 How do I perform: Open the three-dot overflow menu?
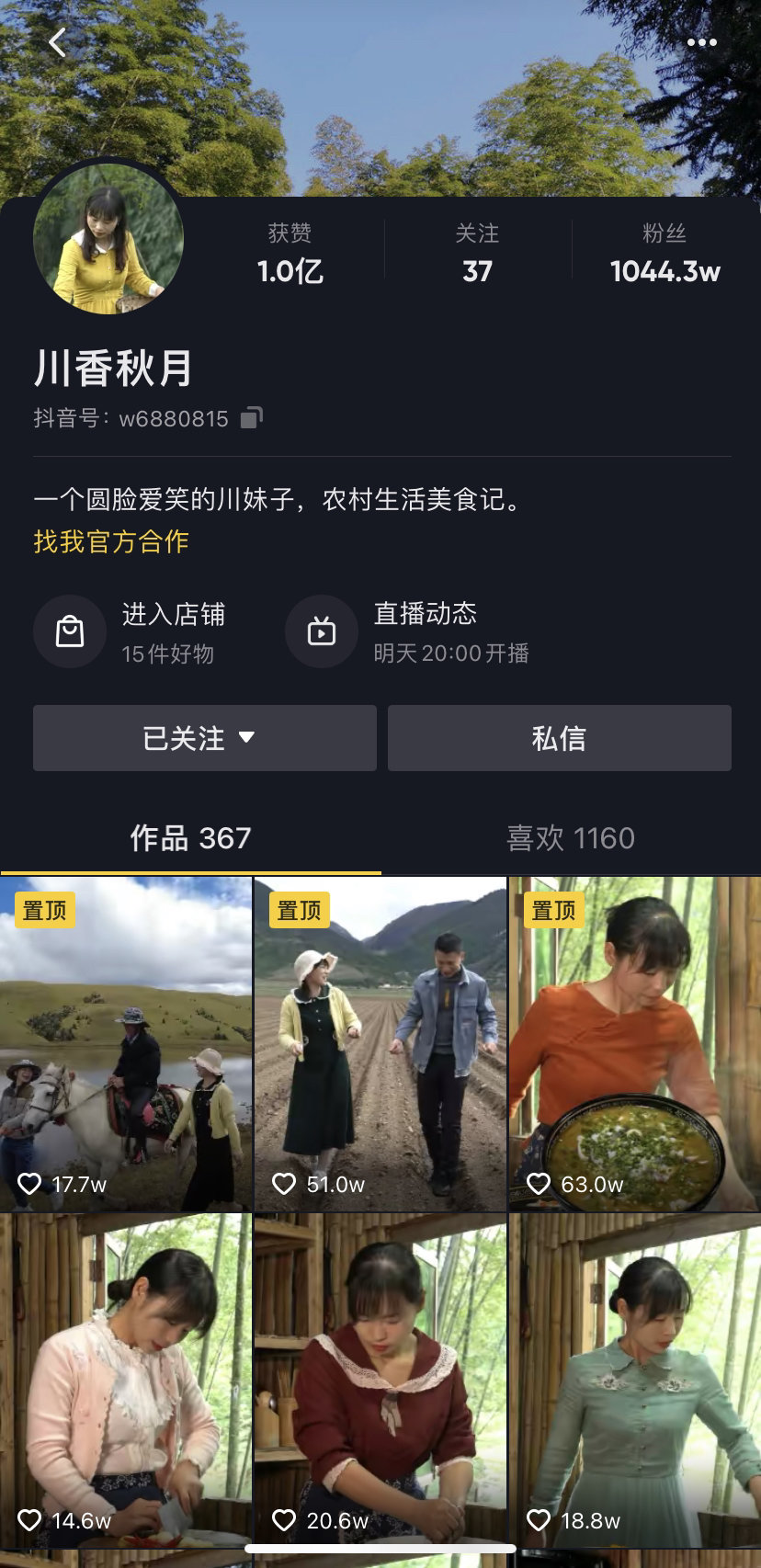(x=701, y=42)
